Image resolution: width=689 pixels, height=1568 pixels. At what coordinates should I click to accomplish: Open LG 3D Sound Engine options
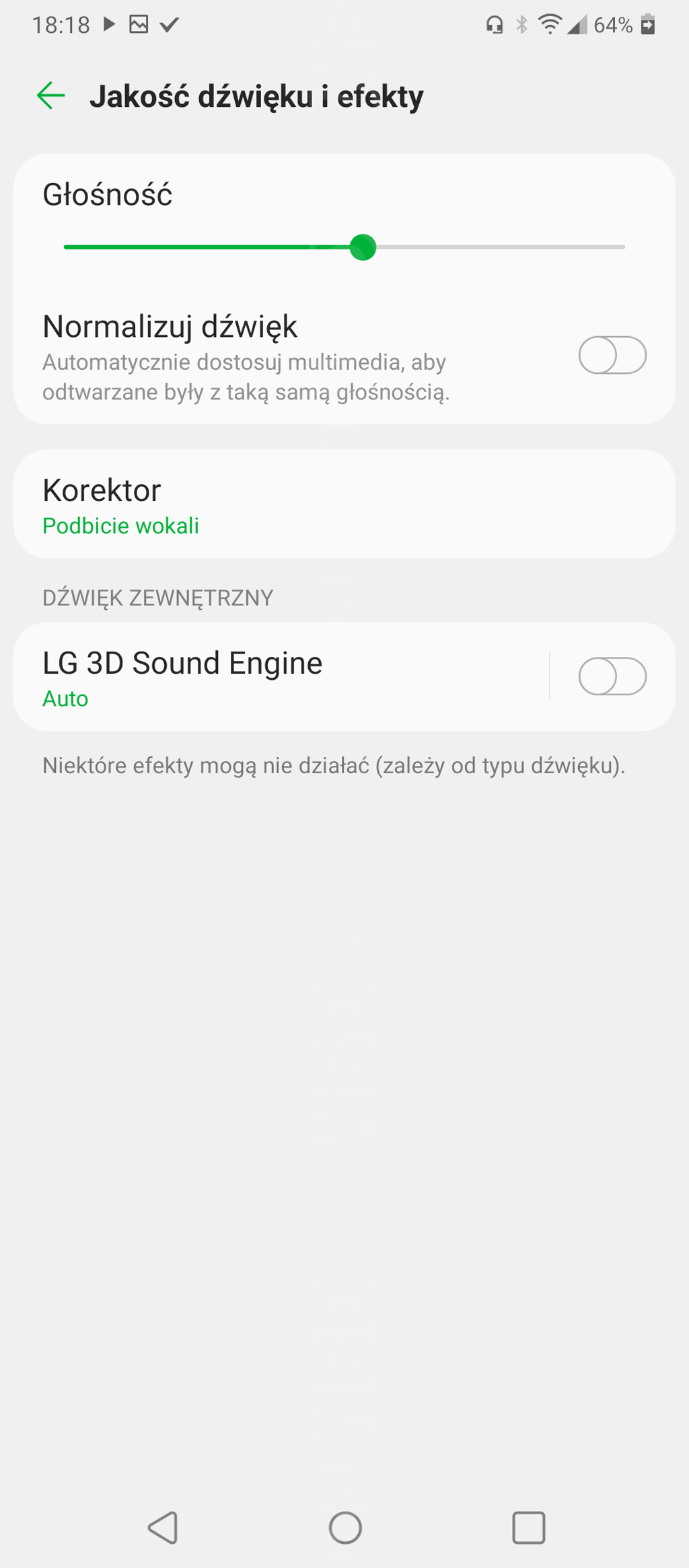283,676
